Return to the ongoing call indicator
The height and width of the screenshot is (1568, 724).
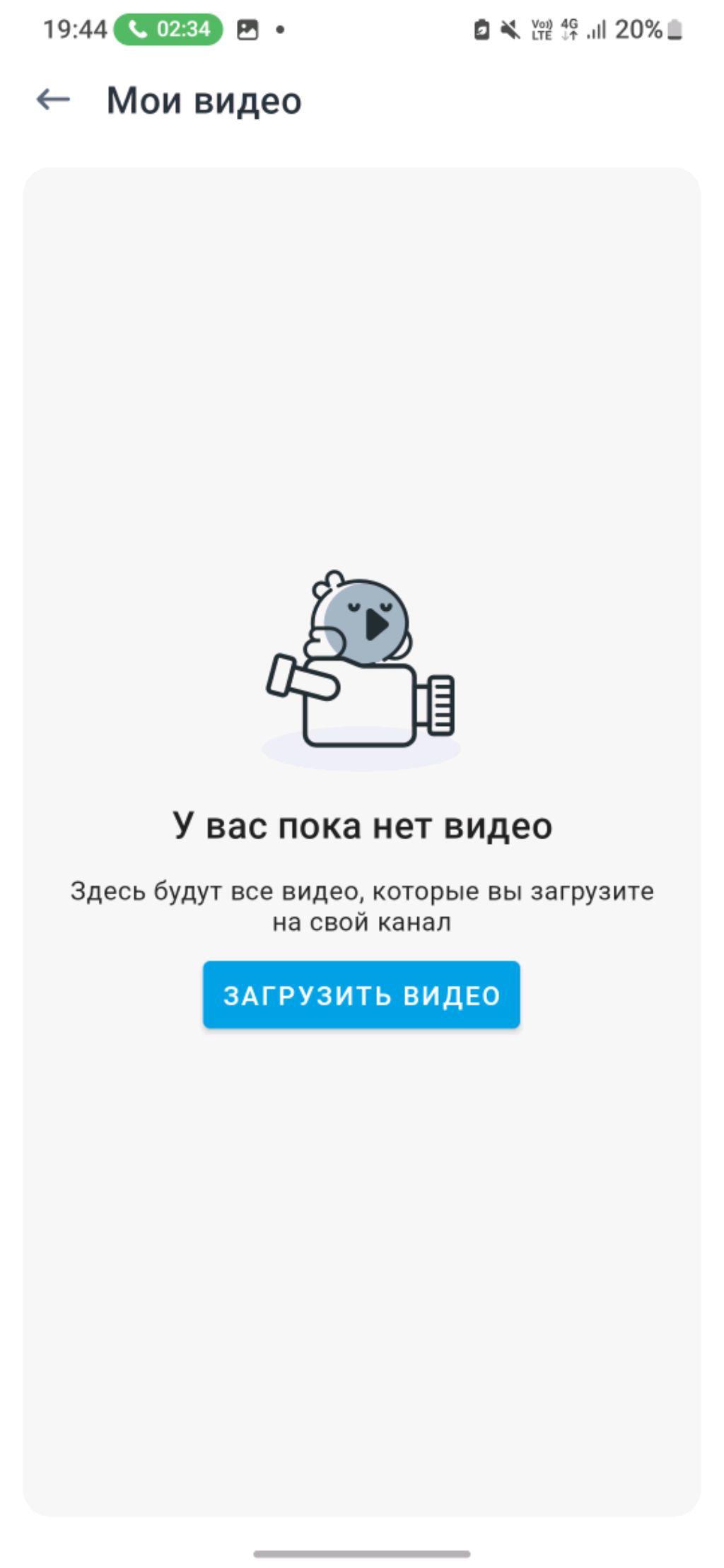(168, 30)
